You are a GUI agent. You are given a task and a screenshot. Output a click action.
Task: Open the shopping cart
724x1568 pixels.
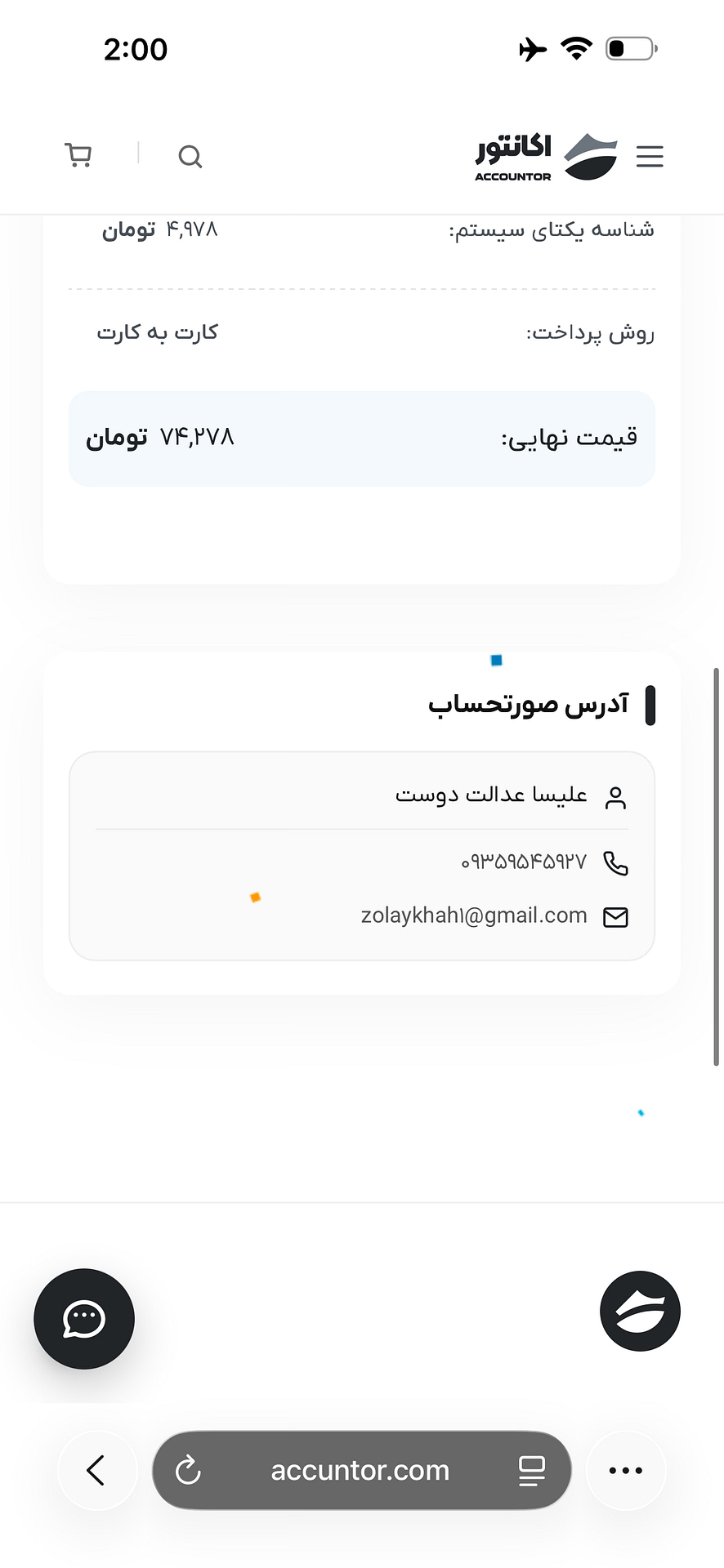pyautogui.click(x=78, y=155)
